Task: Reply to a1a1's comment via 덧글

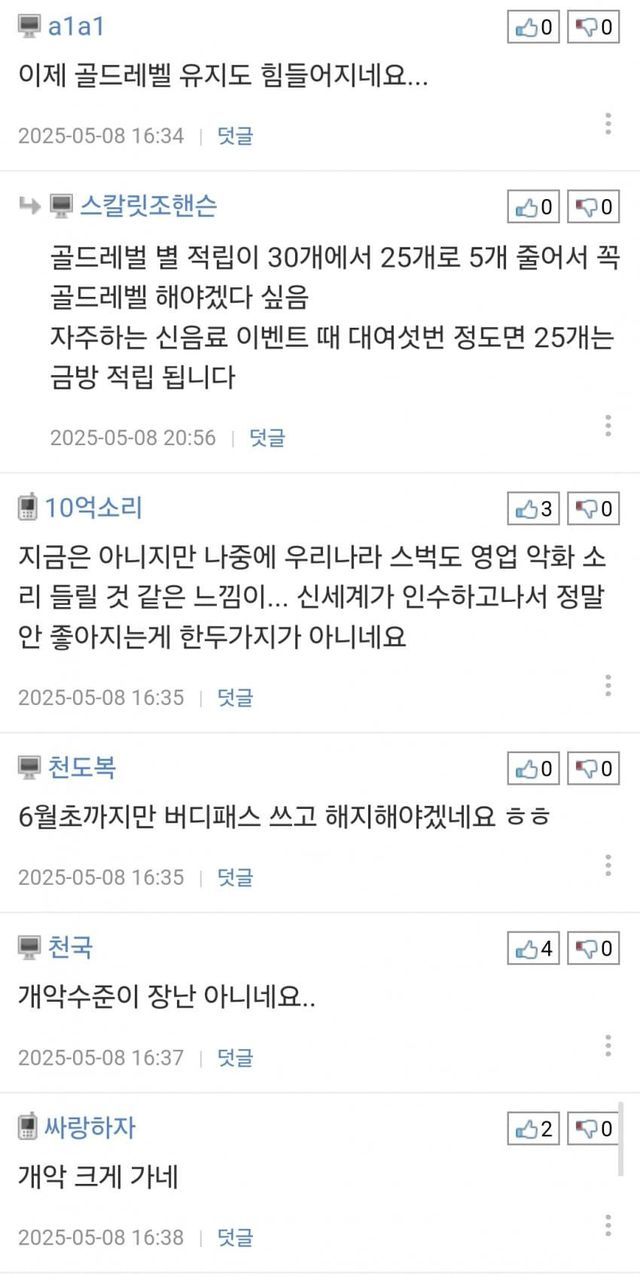Action: point(235,136)
